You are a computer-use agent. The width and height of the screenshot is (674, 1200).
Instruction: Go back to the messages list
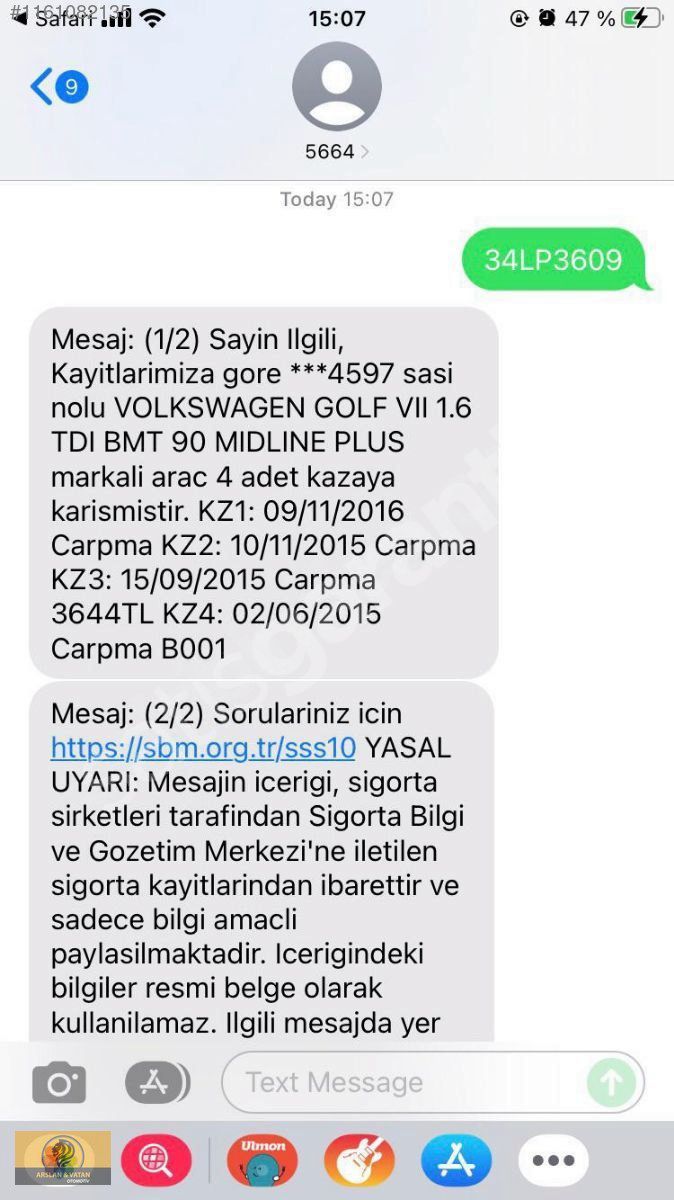pos(59,87)
